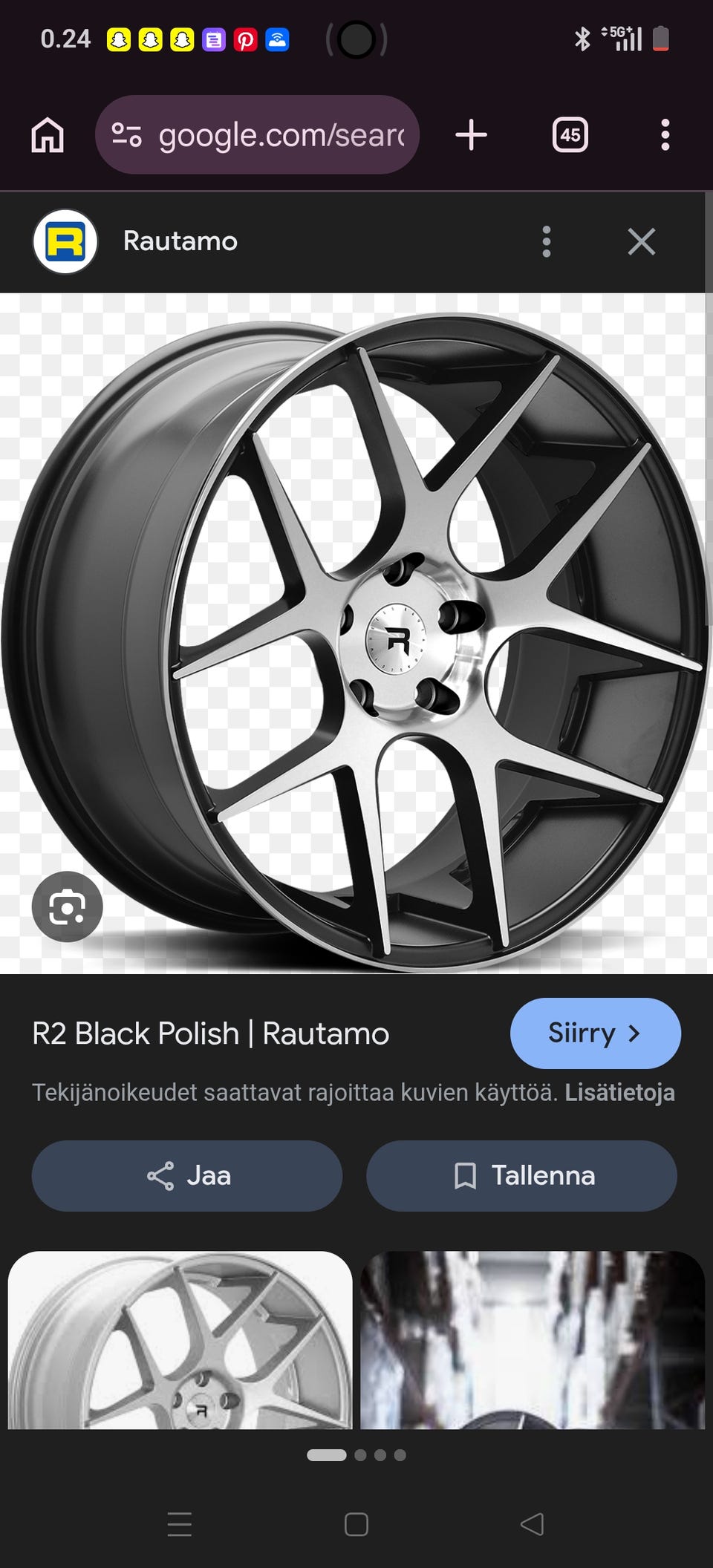Screen dimensions: 713x1568
Task: Search this wheel image with Lens
Action: point(67,906)
